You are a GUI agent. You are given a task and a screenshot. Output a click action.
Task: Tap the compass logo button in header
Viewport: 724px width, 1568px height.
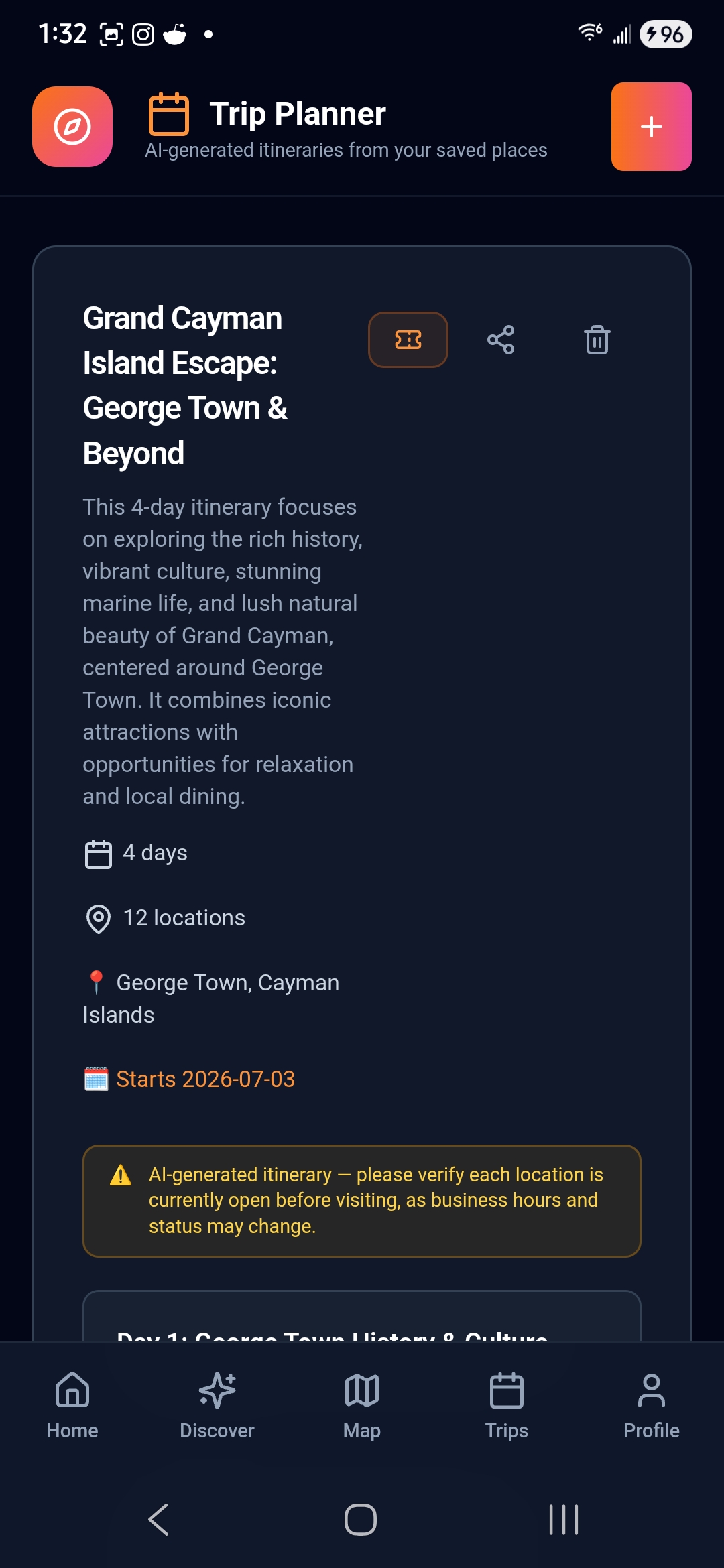(x=72, y=127)
